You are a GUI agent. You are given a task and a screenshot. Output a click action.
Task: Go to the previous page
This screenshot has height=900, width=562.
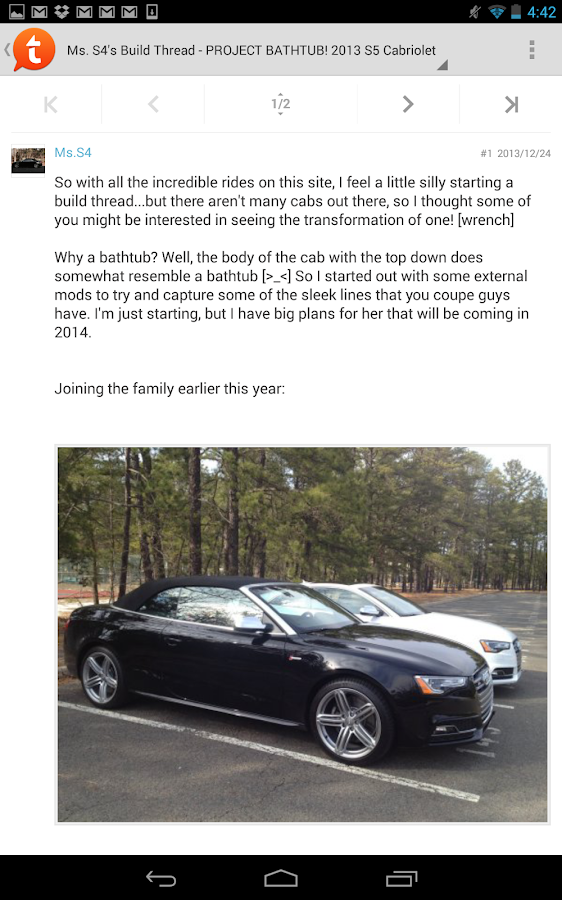click(153, 104)
